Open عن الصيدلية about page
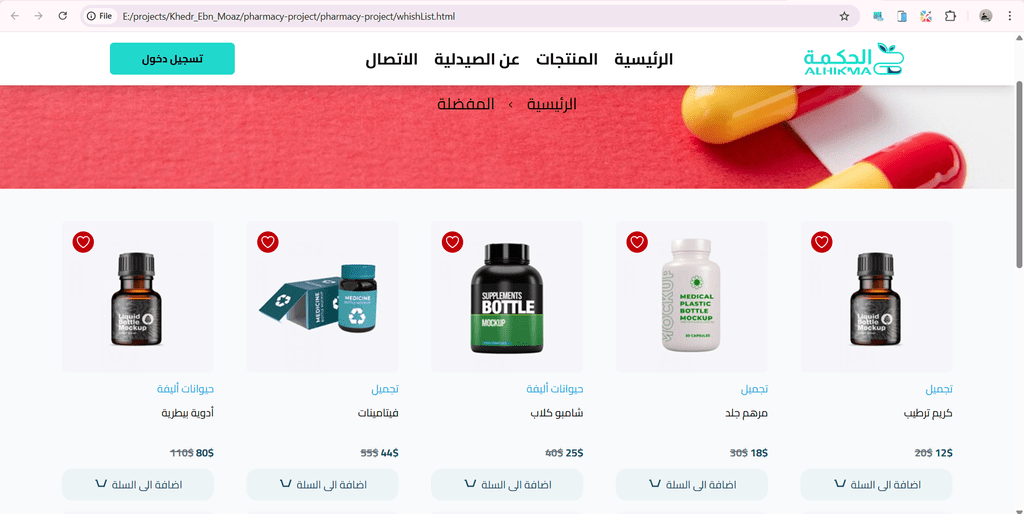Screen dimensions: 1024x514 click(477, 60)
